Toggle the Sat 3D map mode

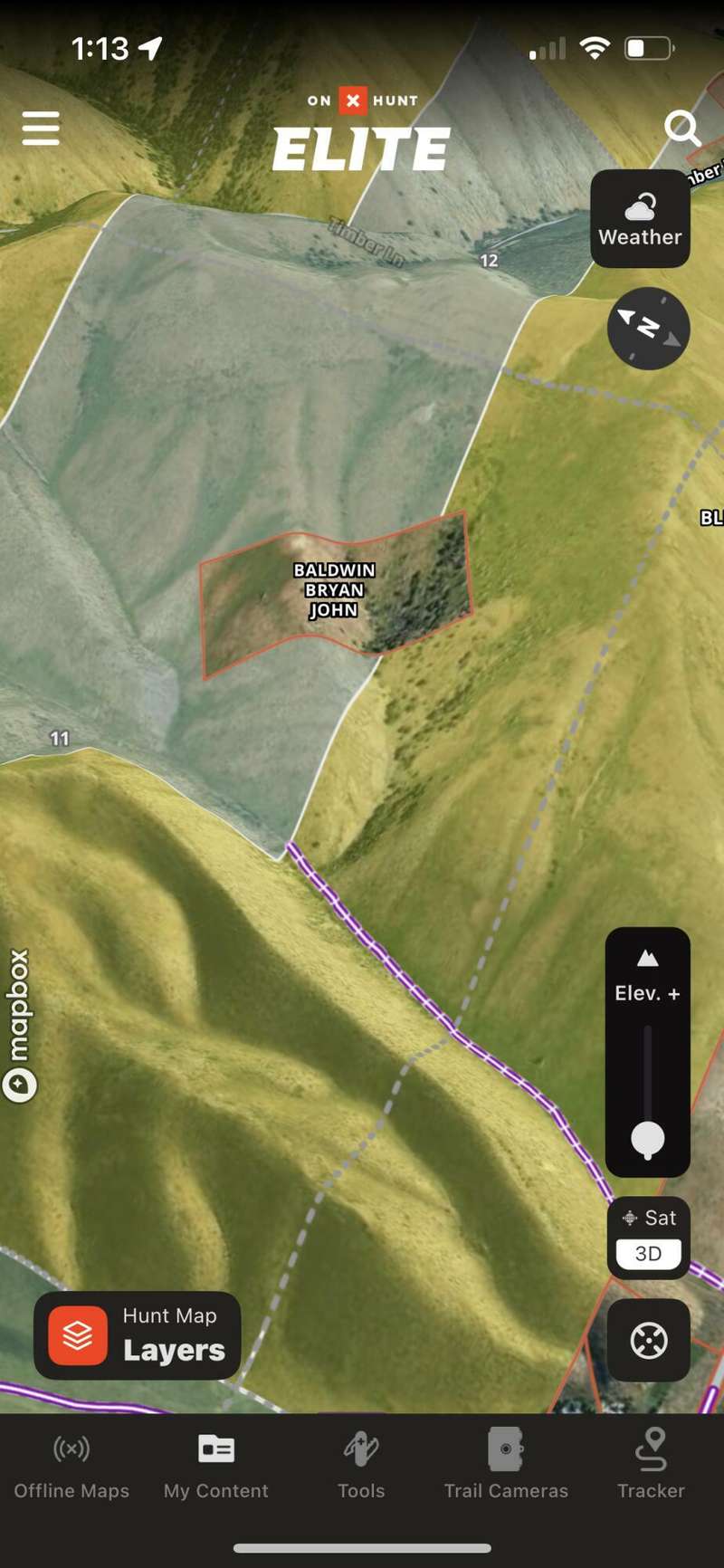click(x=648, y=1238)
